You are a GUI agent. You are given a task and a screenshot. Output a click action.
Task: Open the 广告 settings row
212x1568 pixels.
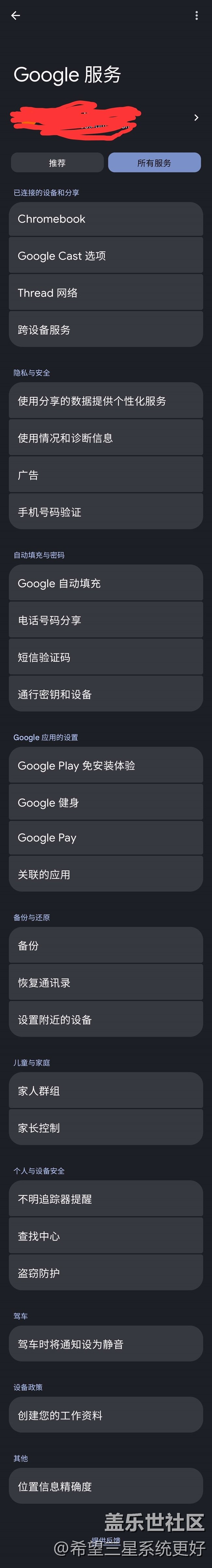[x=106, y=475]
